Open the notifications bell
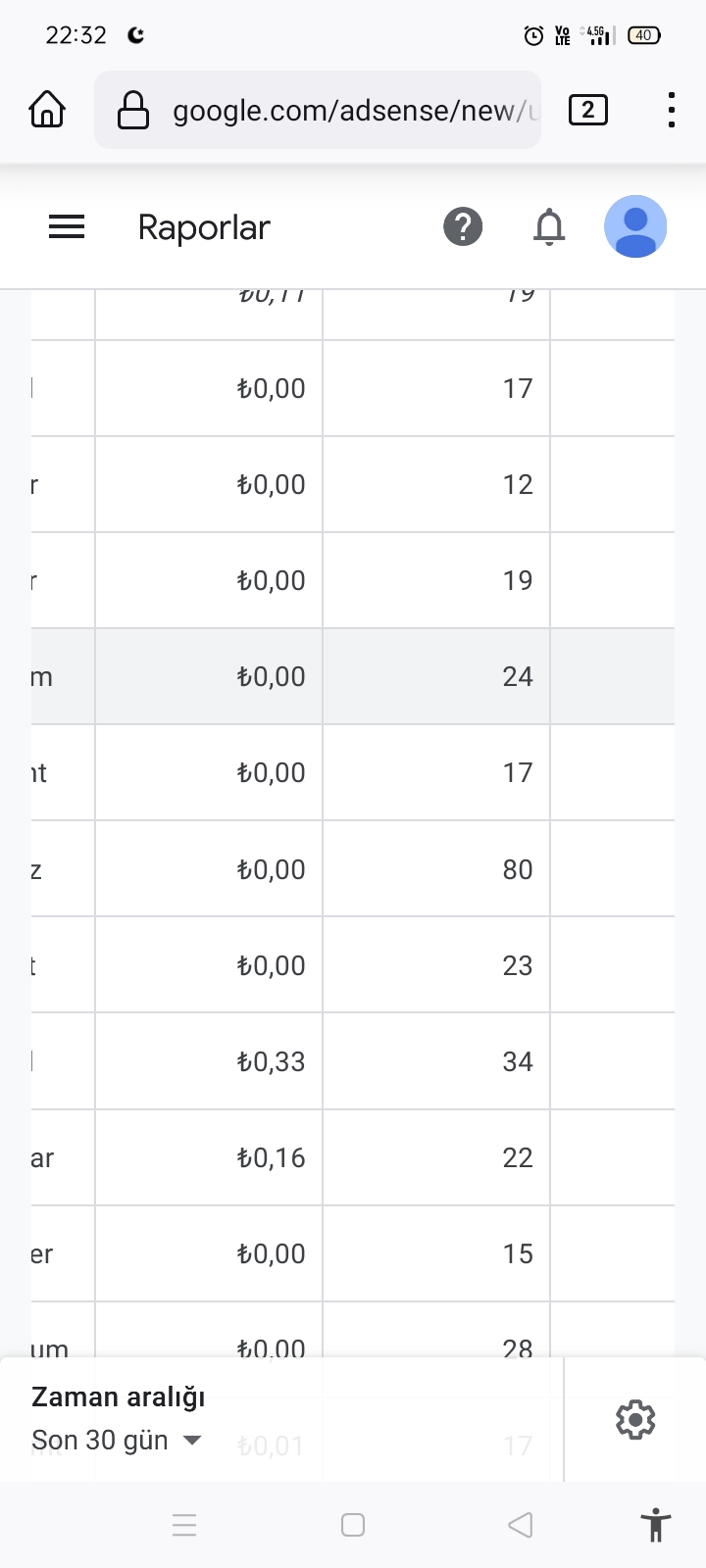Viewport: 706px width, 1568px height. (x=549, y=227)
